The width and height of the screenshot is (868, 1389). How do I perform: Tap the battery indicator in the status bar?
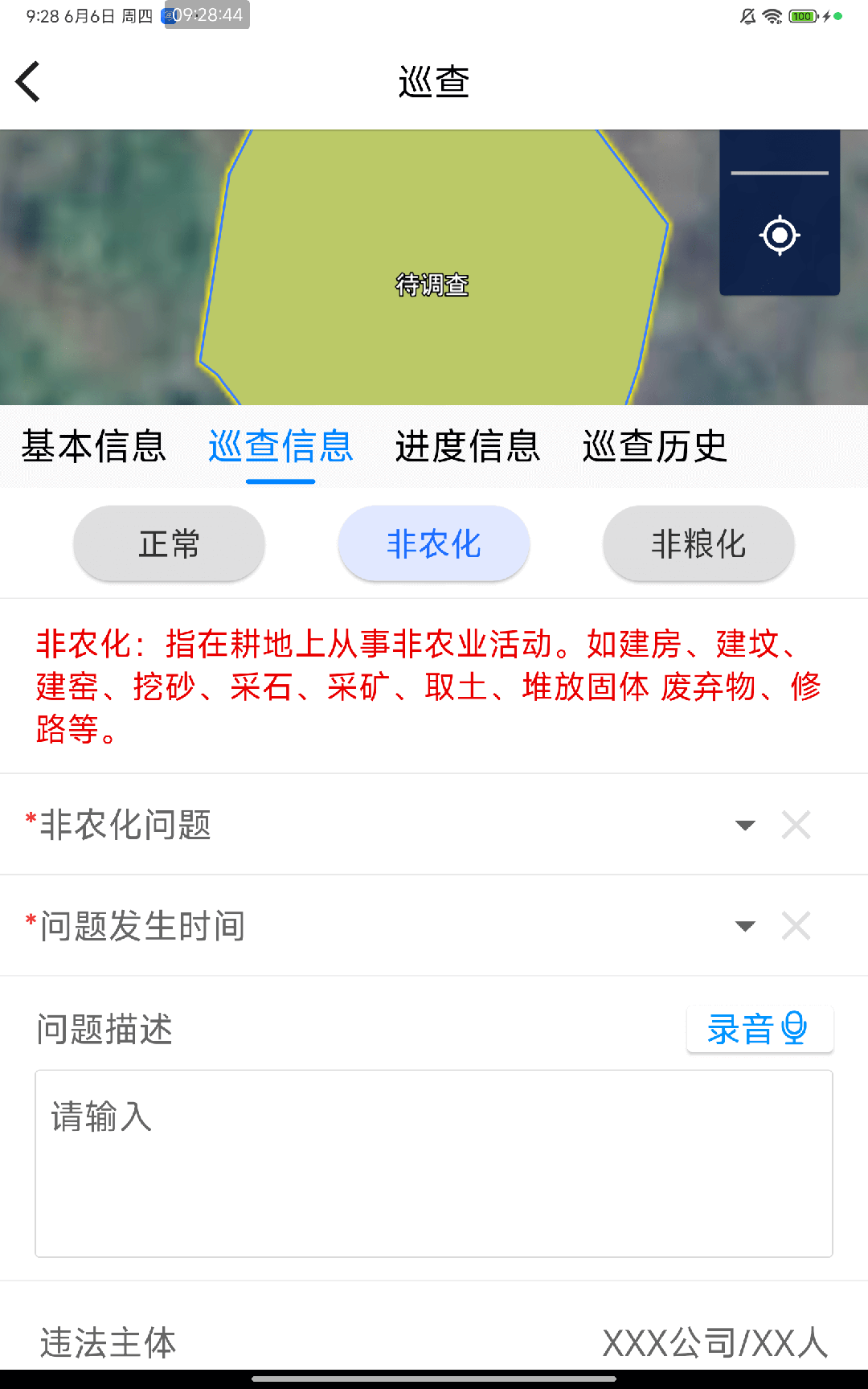click(x=802, y=14)
